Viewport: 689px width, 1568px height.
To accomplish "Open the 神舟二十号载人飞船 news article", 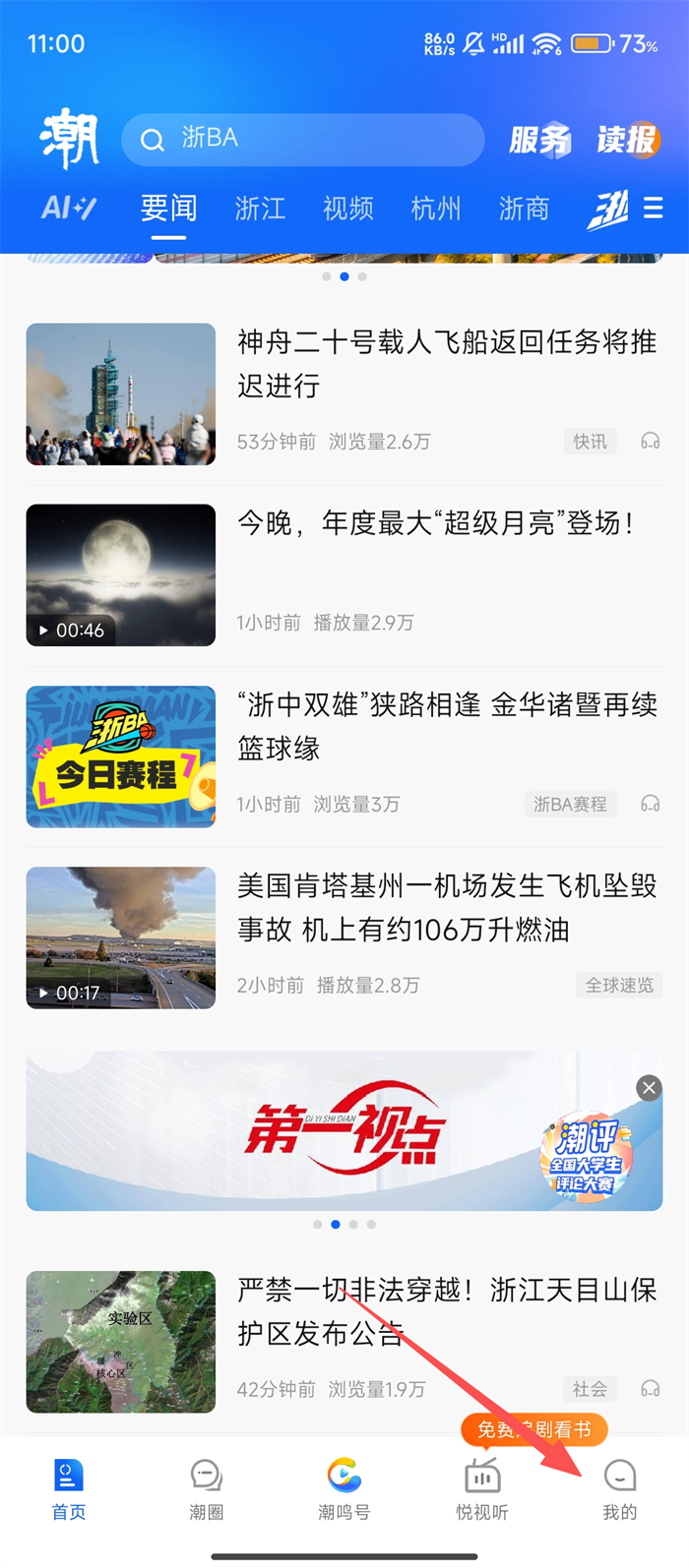I will pyautogui.click(x=446, y=363).
